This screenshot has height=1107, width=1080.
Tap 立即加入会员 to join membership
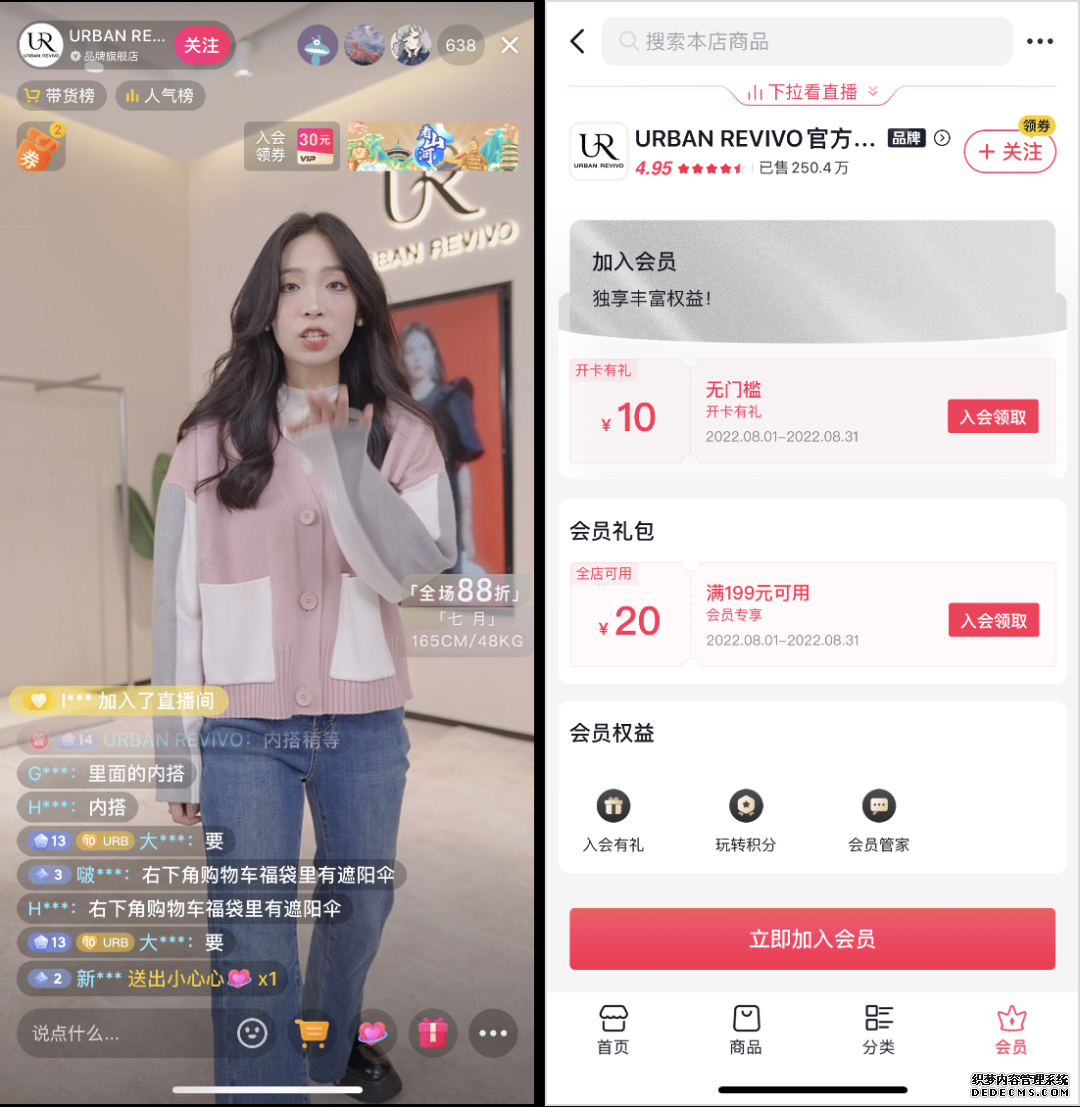point(812,938)
